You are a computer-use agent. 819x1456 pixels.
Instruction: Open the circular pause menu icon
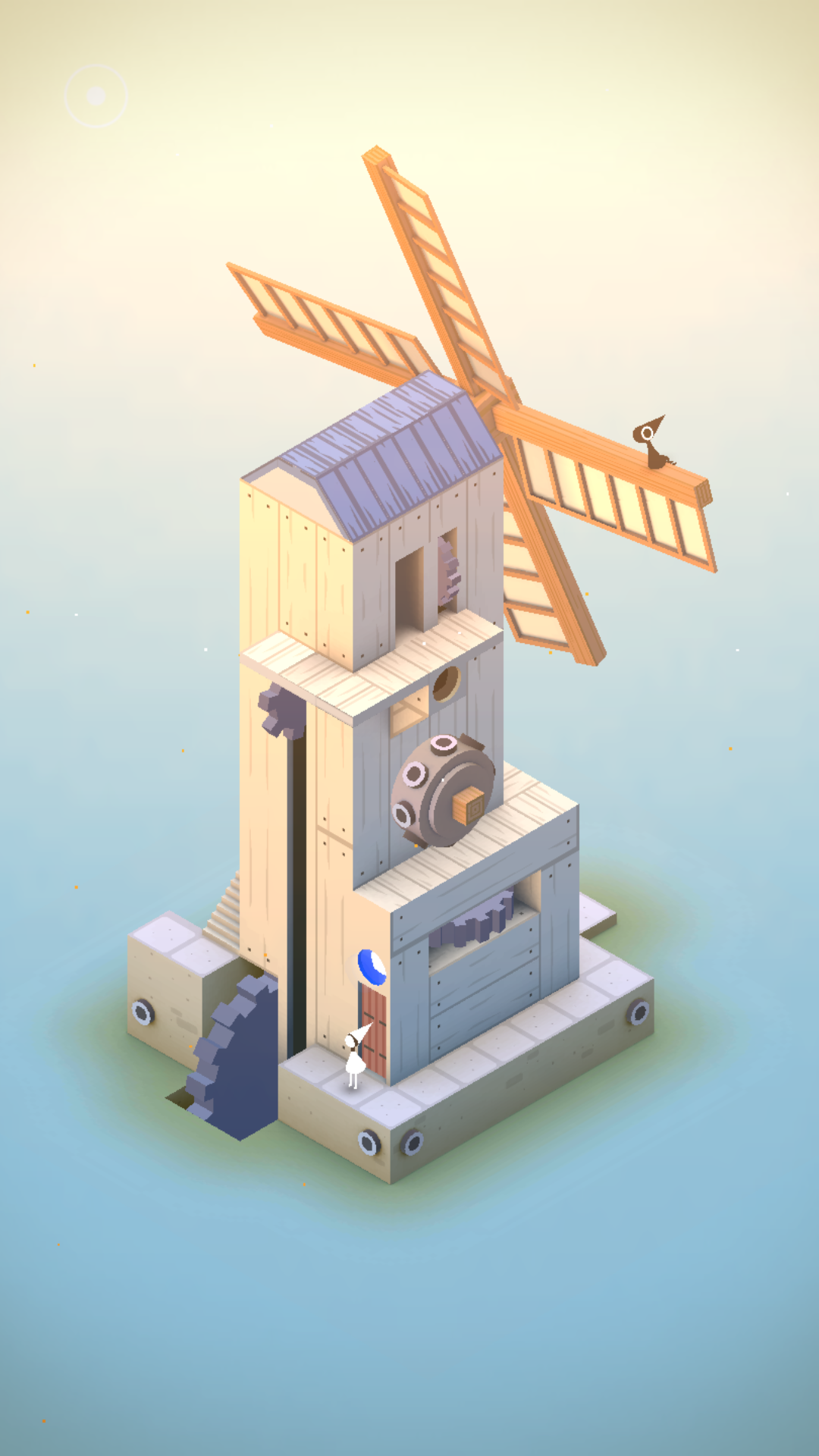click(x=96, y=96)
